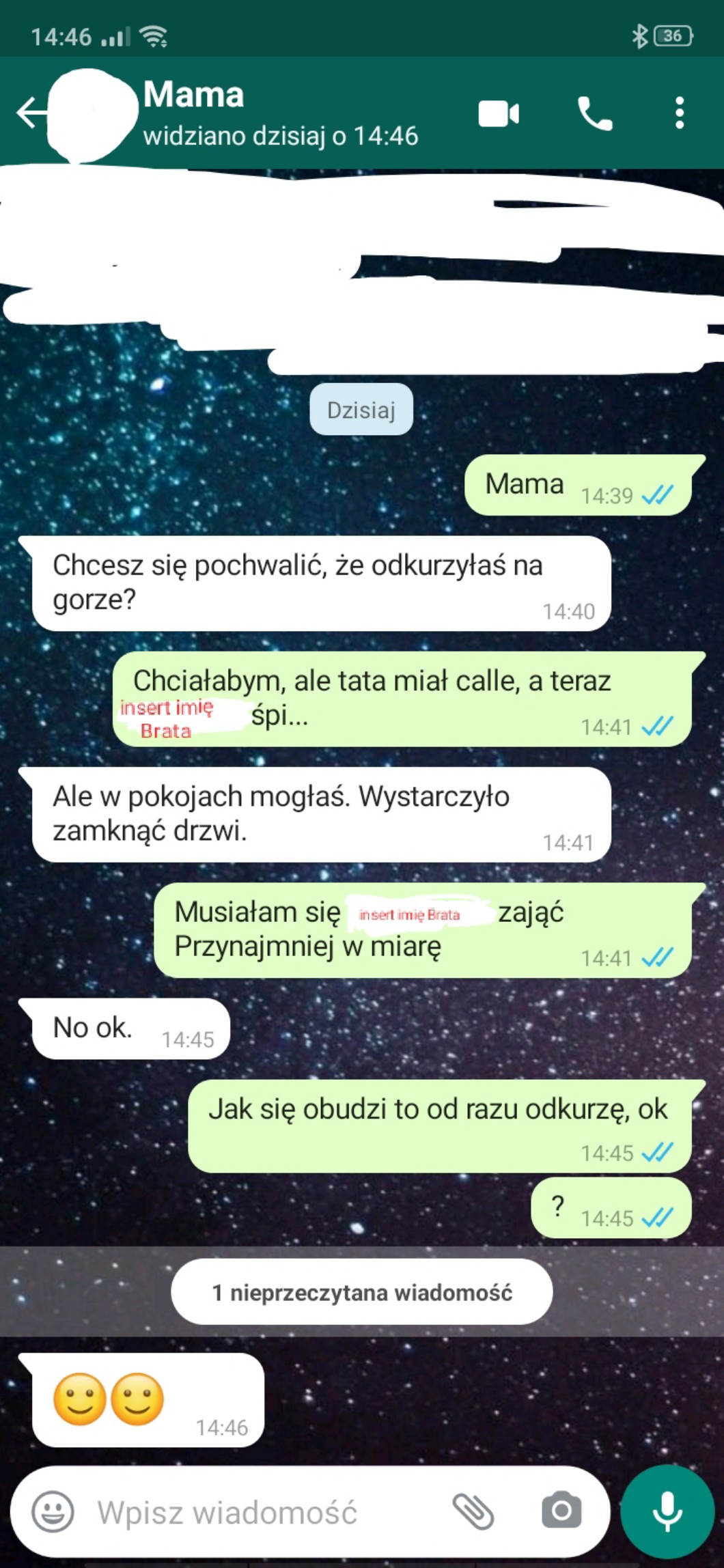Go back to the chats list
Viewport: 724px width, 1568px height.
click(x=31, y=113)
